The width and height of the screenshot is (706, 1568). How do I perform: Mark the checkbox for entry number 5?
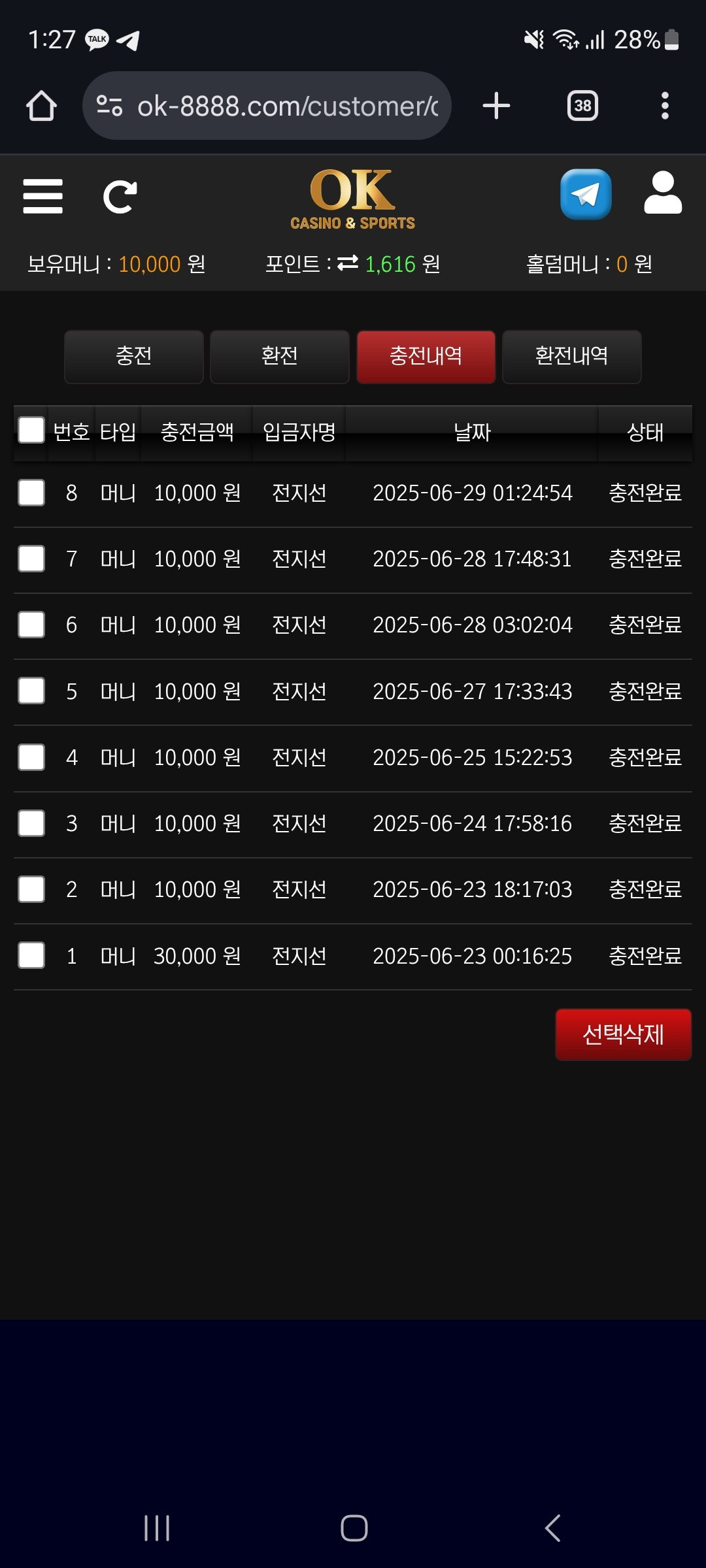click(31, 691)
